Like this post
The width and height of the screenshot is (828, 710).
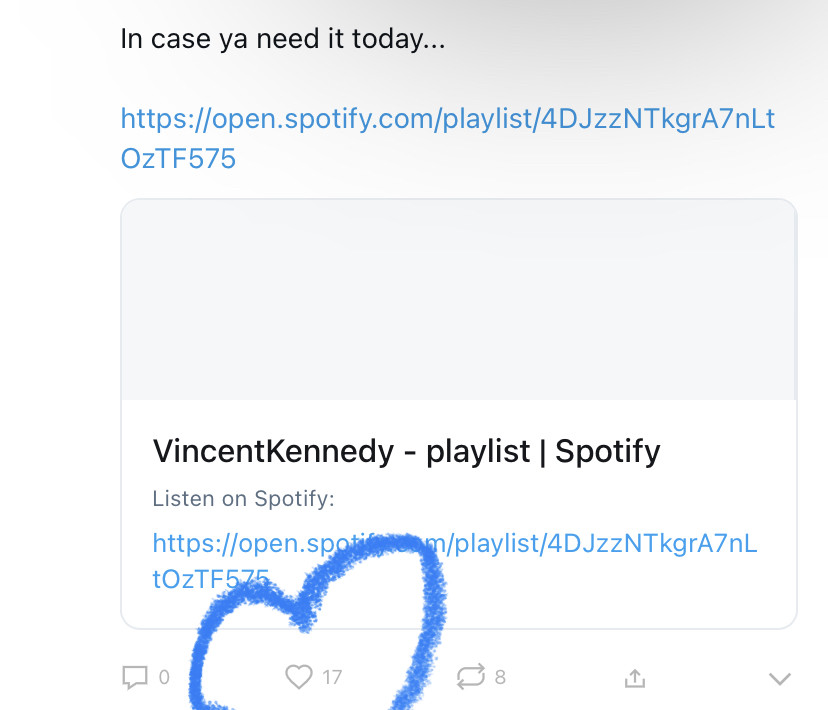coord(299,678)
